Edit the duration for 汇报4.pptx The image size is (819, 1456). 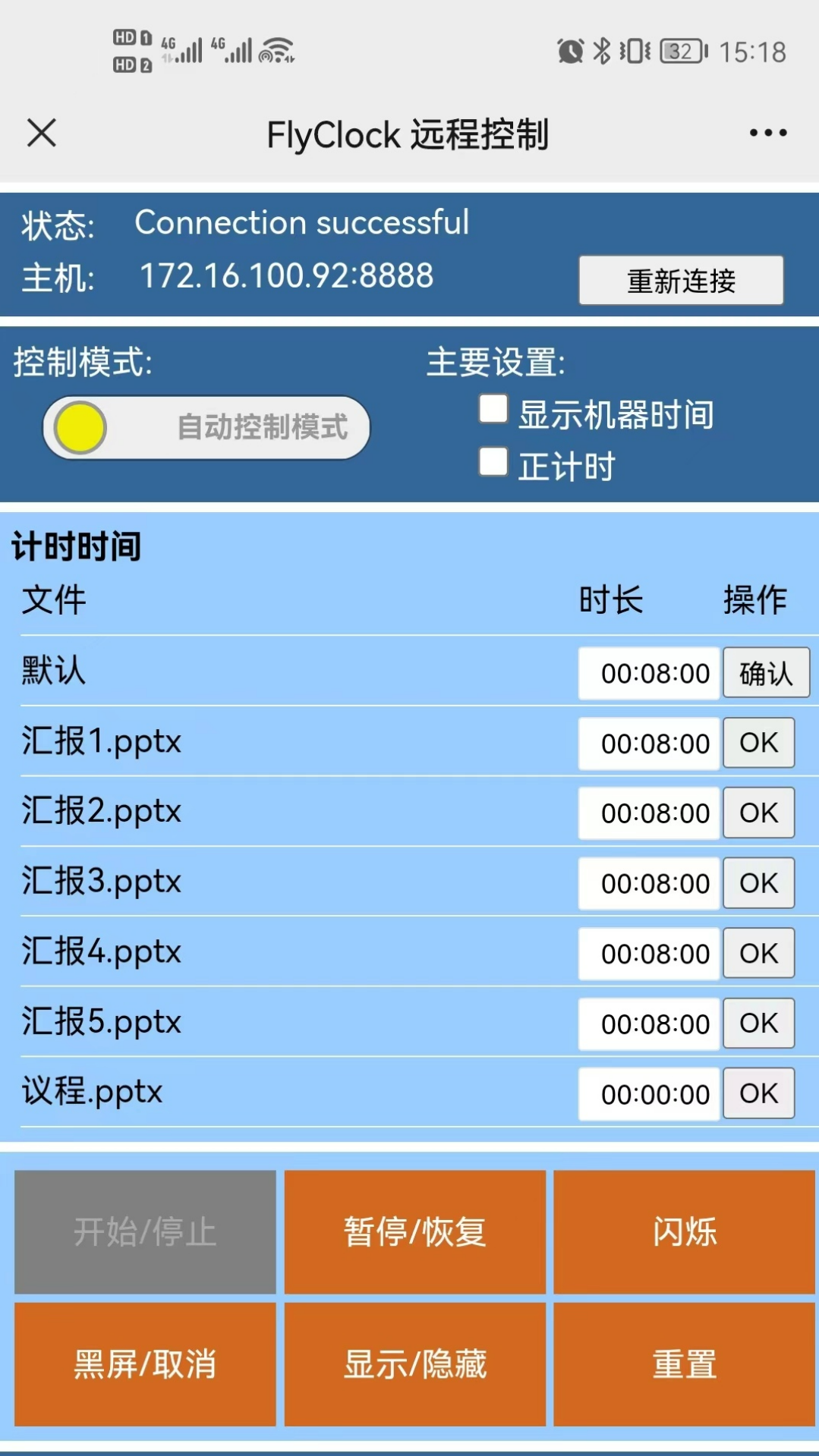coord(649,954)
